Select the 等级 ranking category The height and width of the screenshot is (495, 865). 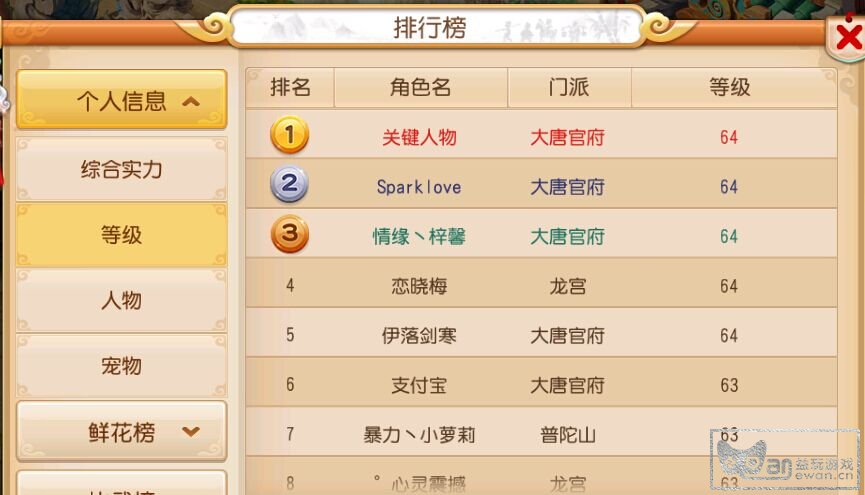point(121,235)
